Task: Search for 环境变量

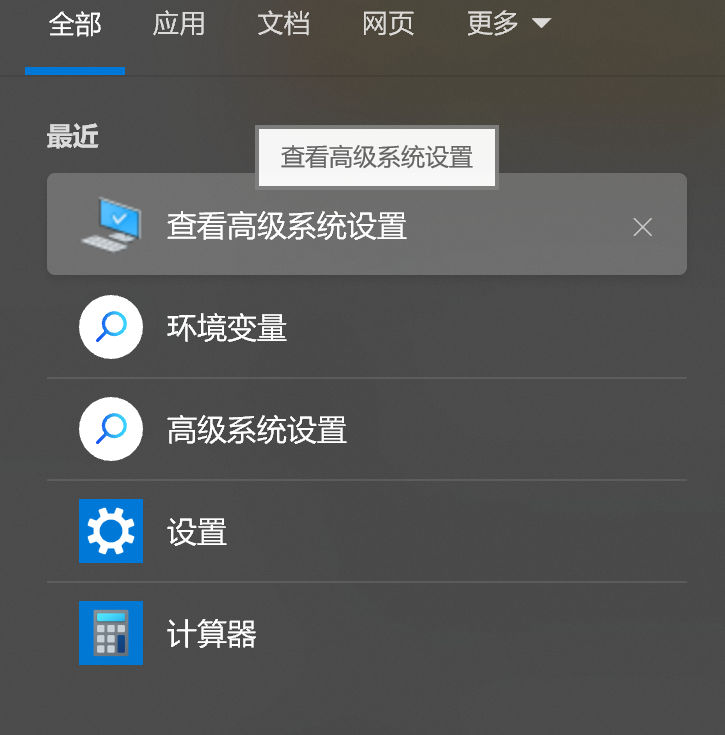Action: pos(227,328)
